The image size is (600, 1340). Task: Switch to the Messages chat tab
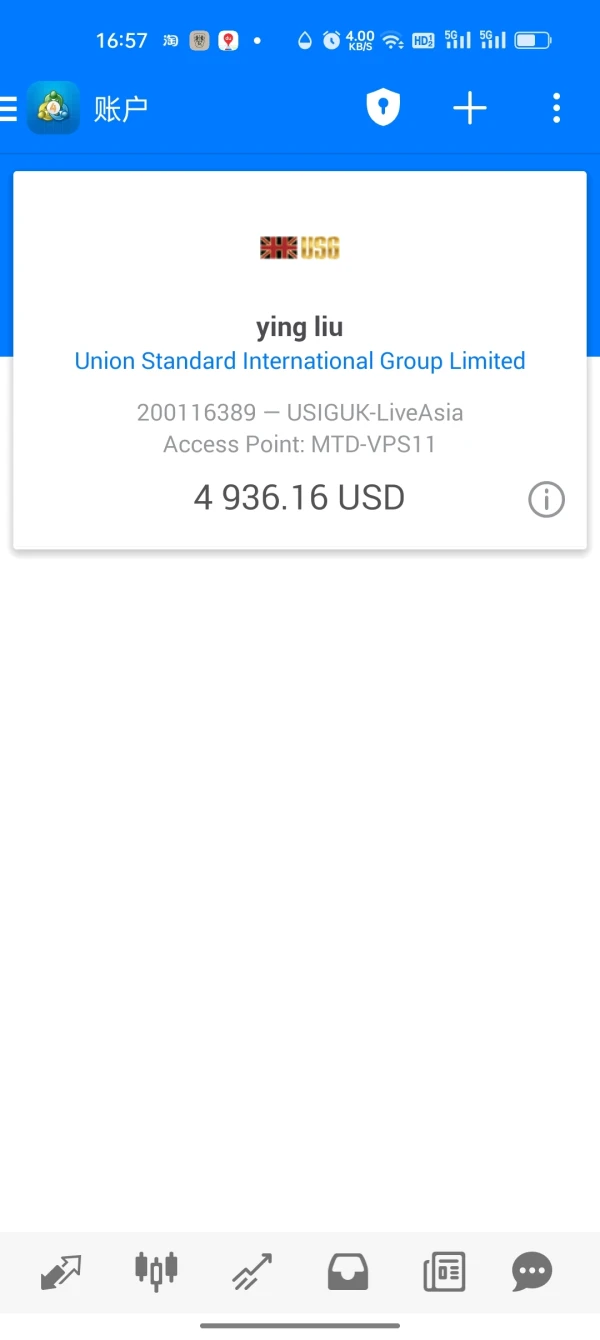pos(531,1272)
